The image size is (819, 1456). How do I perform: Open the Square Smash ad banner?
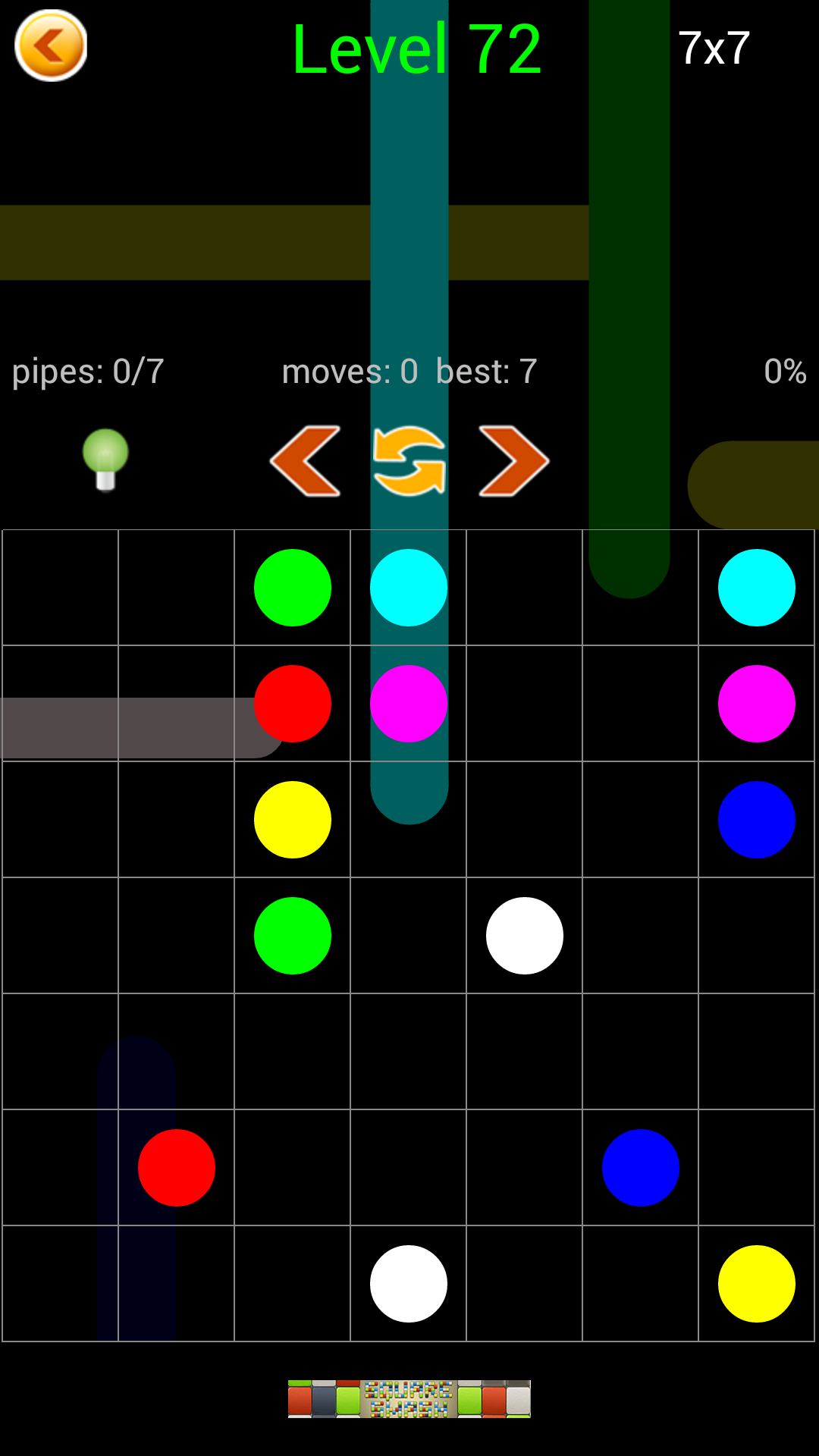[x=409, y=1398]
